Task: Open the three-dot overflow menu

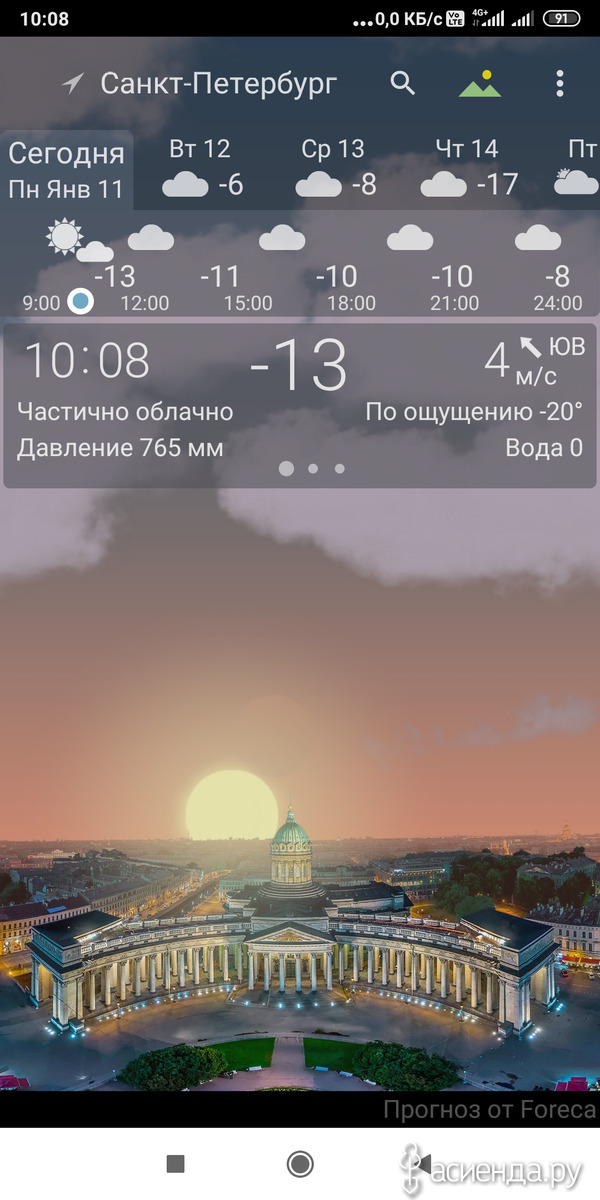Action: pos(560,83)
